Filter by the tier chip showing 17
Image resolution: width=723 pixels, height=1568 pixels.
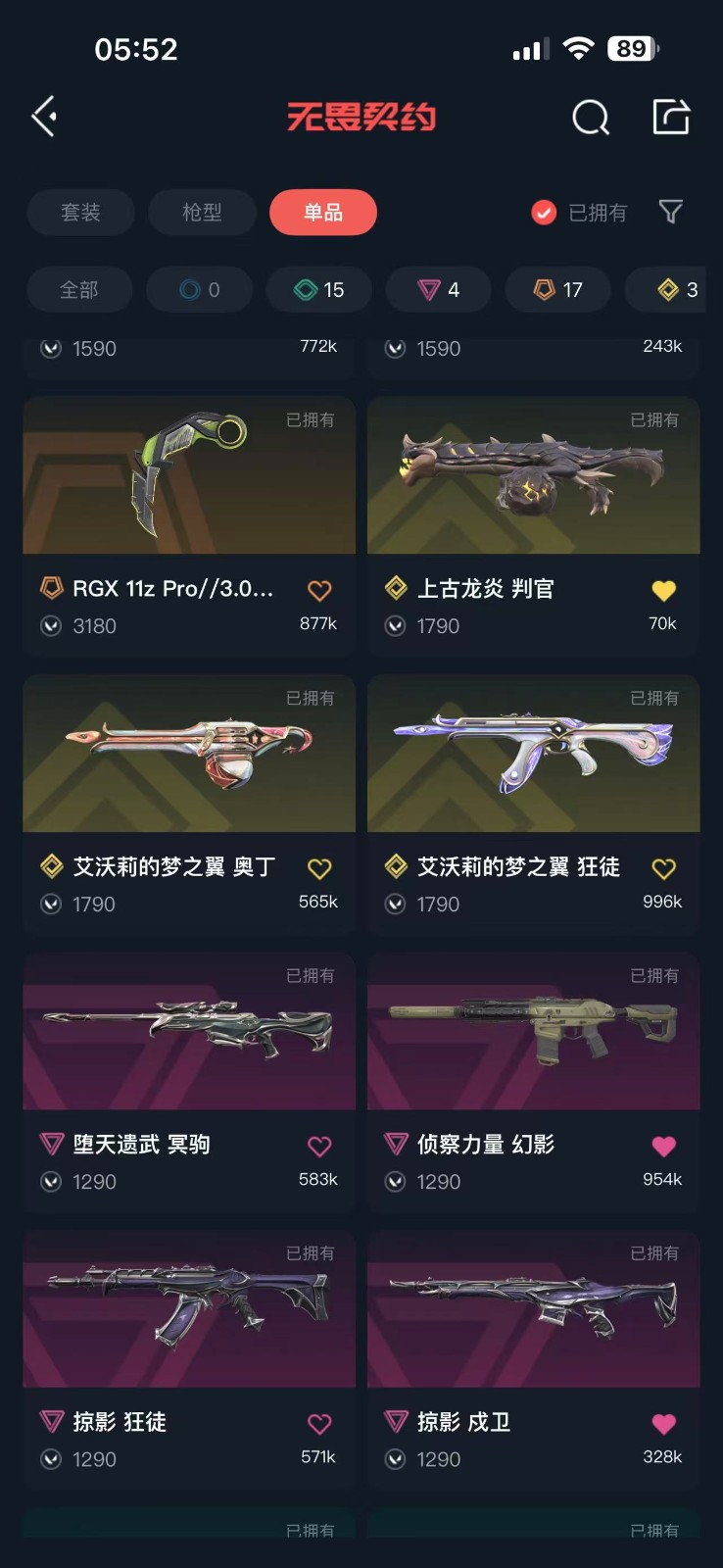[557, 290]
